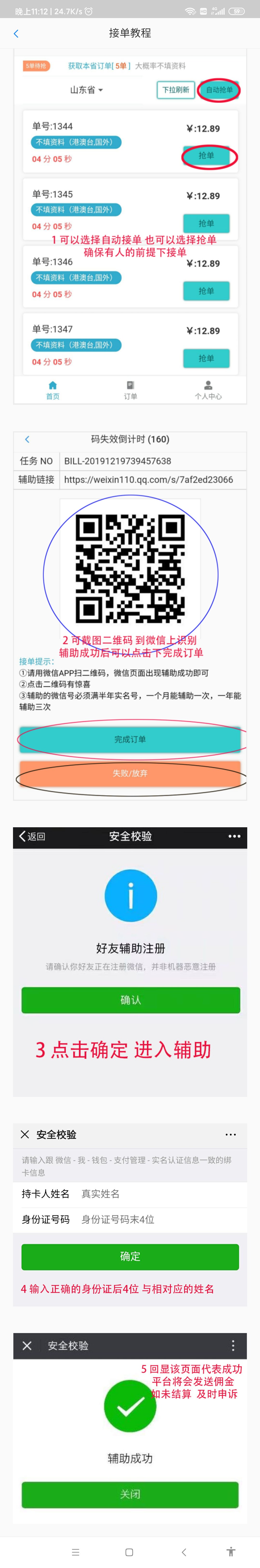Viewport: 260px width, 1568px height.
Task: Go back from the 接单教程 page
Action: tap(16, 33)
